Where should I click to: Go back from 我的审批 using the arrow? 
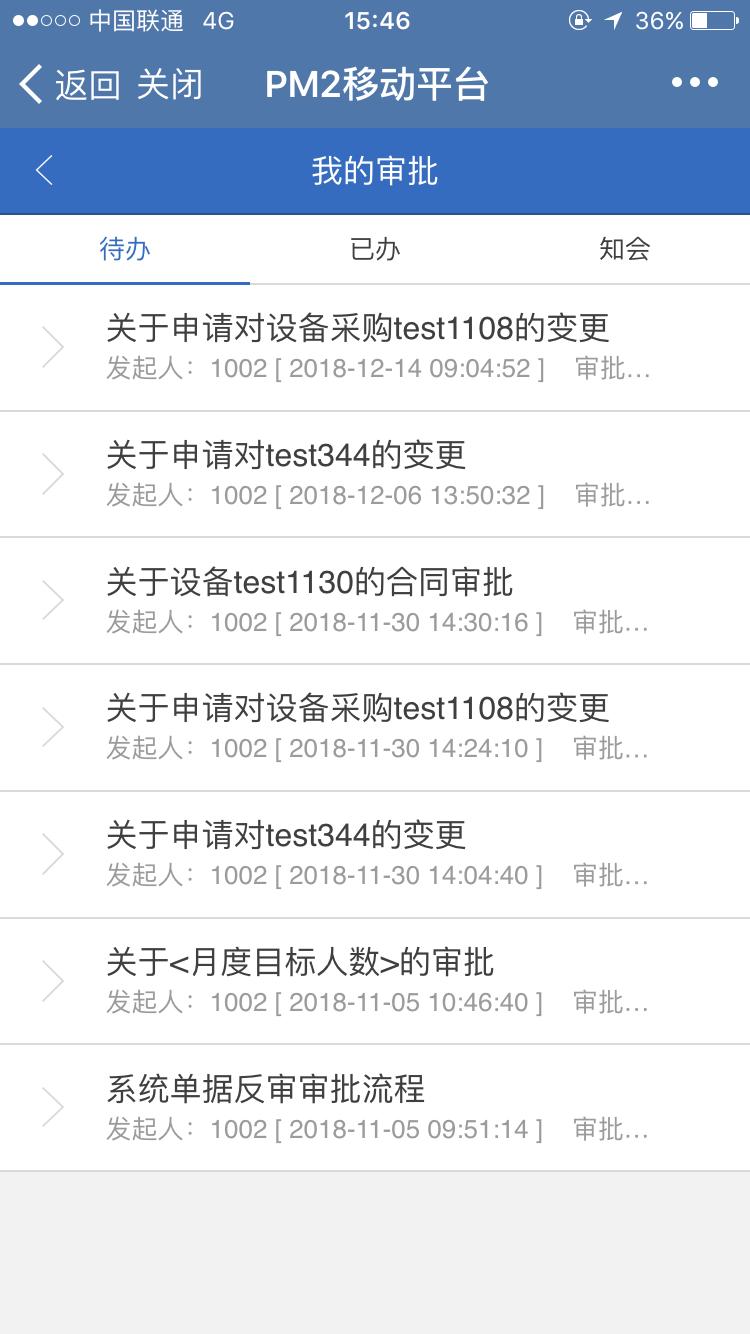click(x=43, y=171)
